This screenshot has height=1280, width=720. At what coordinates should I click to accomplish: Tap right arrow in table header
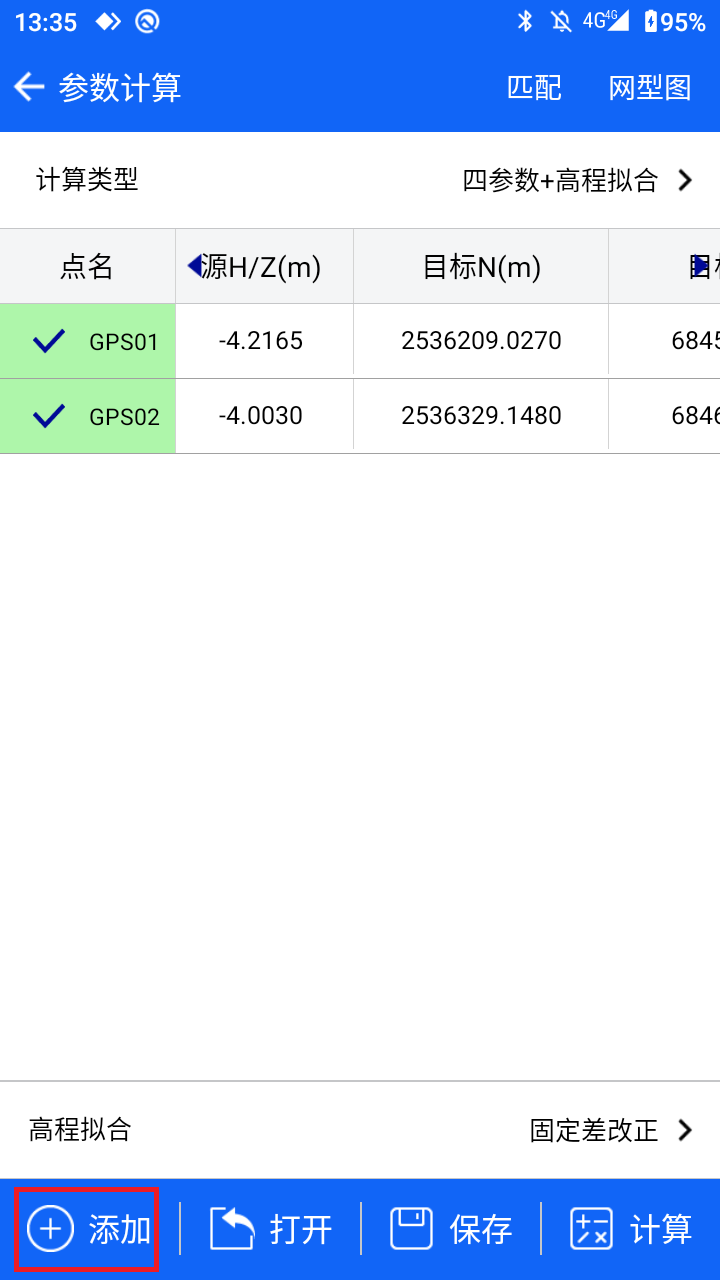[701, 265]
